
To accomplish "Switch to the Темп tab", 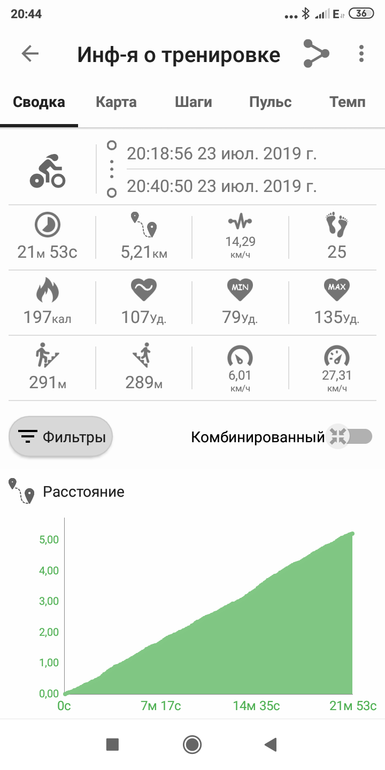I will [x=347, y=102].
